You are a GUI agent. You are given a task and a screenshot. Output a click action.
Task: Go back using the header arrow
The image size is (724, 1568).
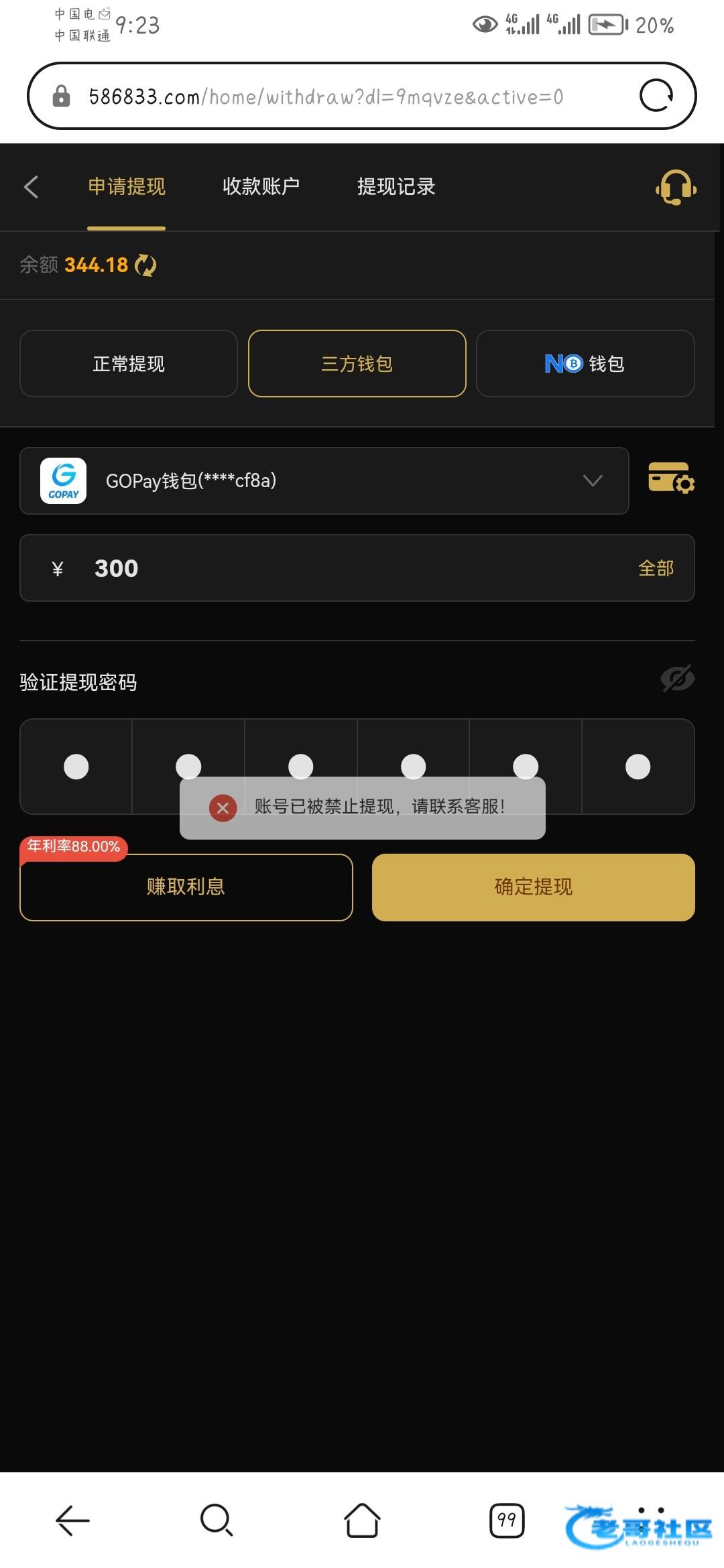tap(31, 187)
